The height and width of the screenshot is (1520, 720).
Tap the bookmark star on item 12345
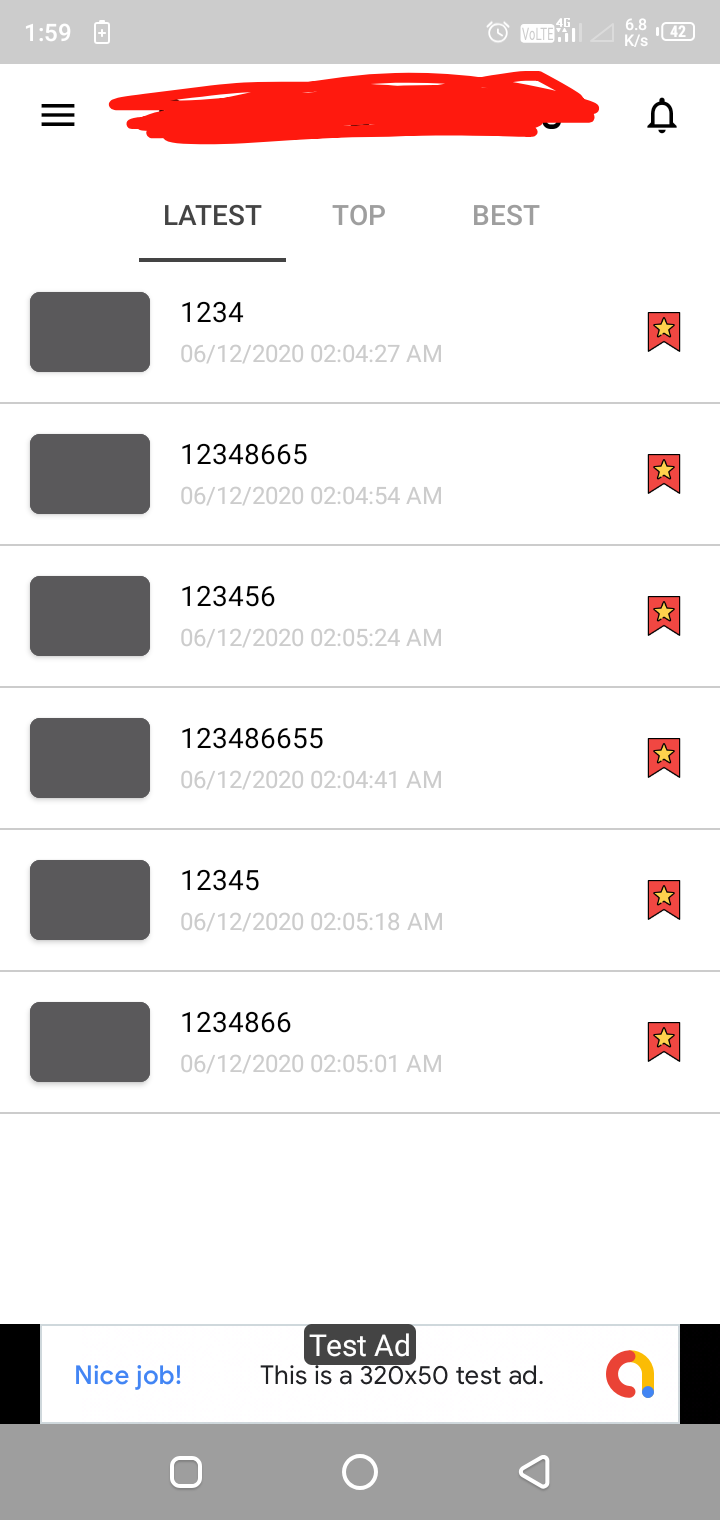click(x=664, y=900)
